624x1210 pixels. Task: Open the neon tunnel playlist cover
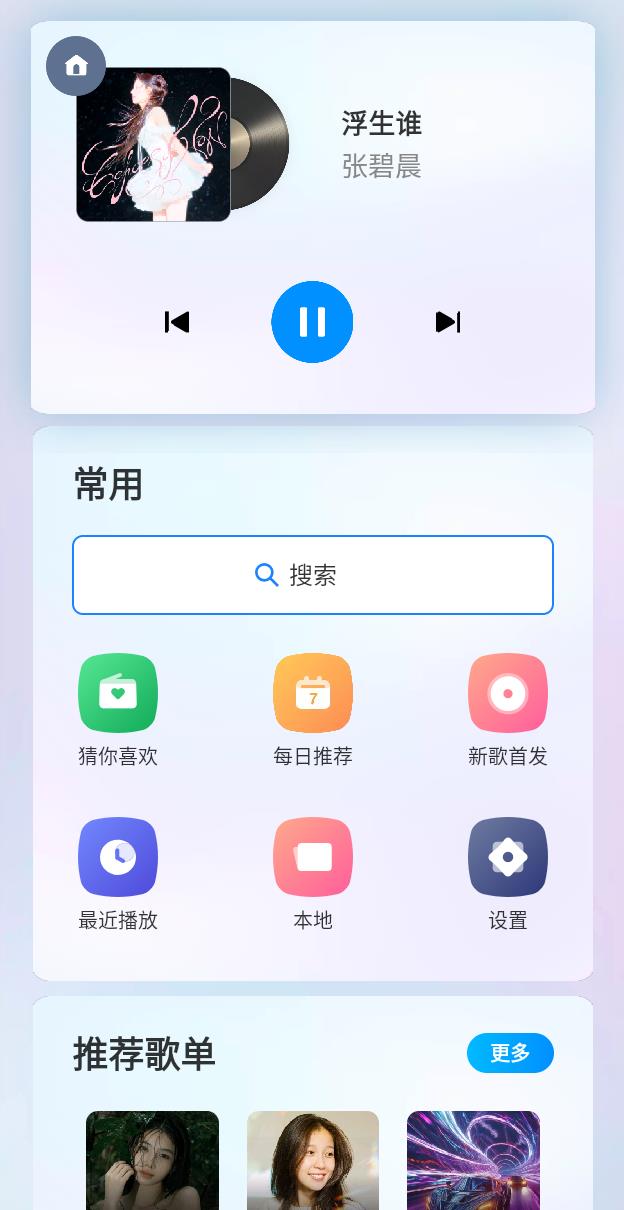[x=473, y=1160]
